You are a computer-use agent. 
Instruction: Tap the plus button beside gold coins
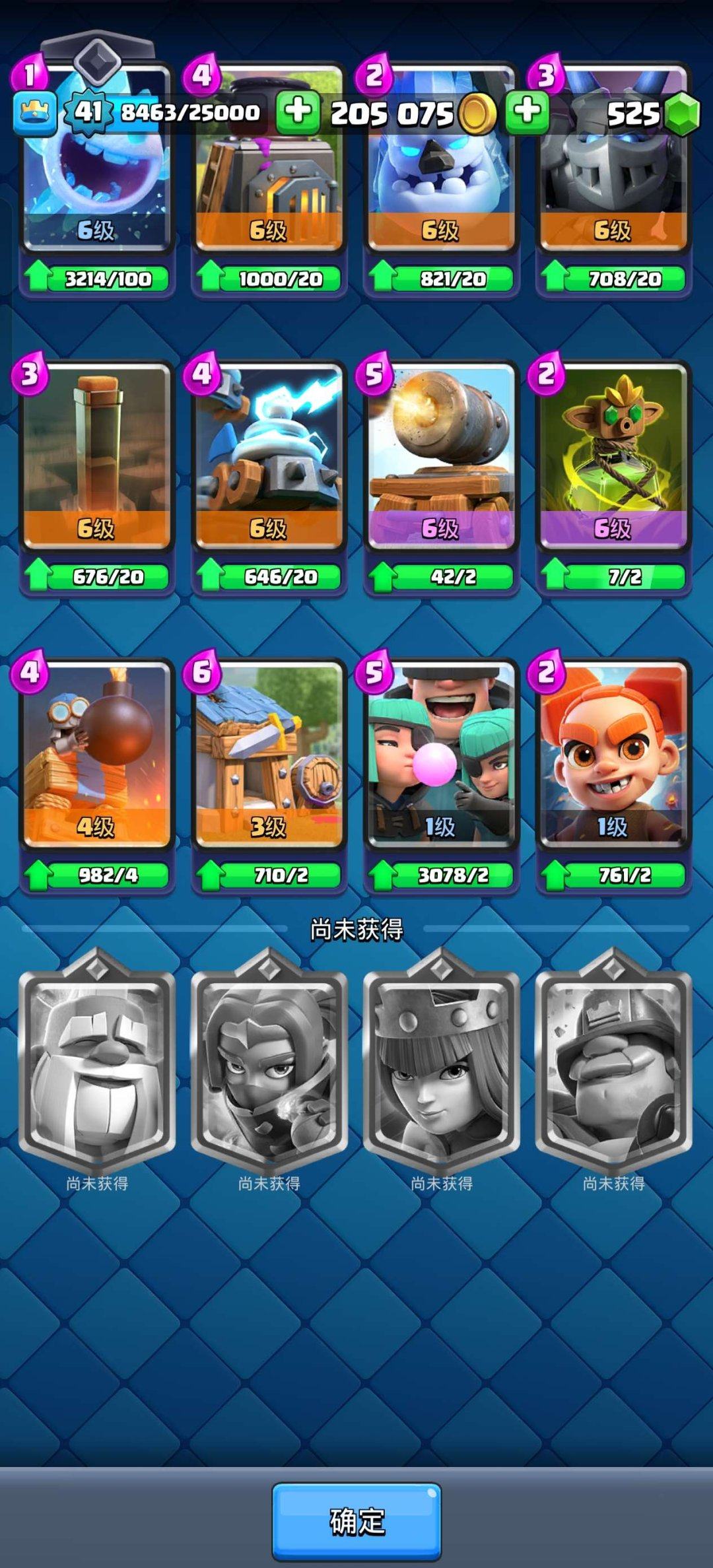point(527,112)
